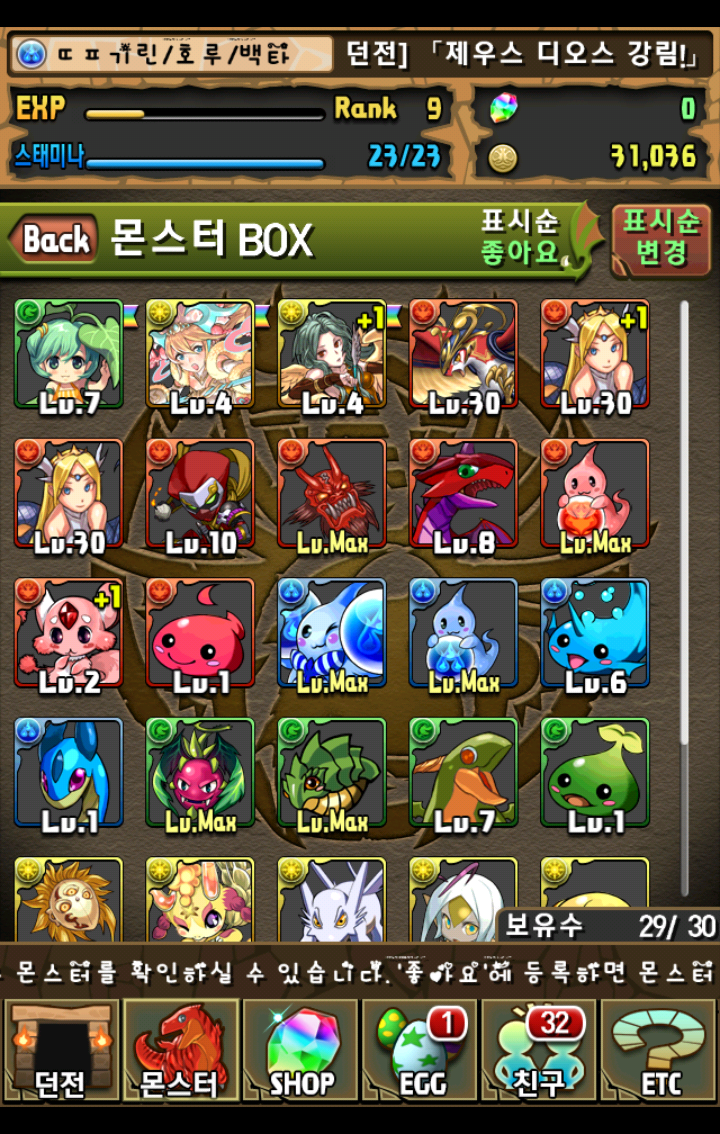Open the EGG tab

[x=420, y=1050]
